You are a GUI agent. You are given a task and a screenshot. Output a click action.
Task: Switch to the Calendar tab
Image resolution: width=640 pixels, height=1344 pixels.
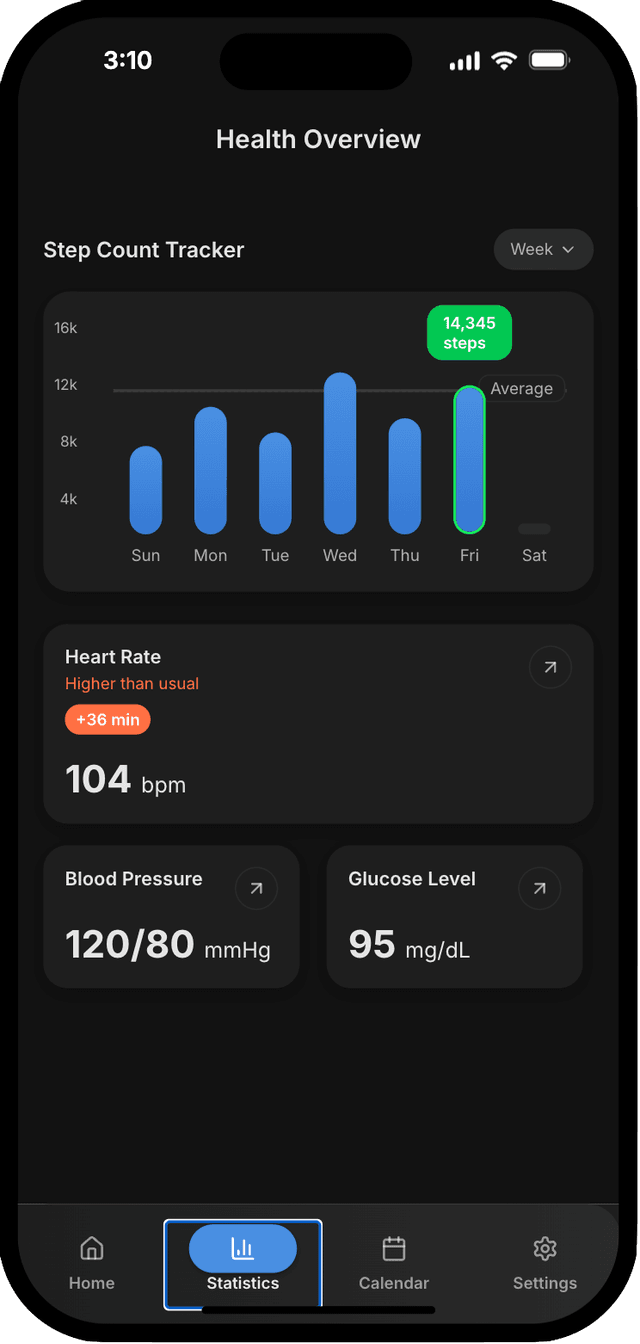(x=394, y=1263)
